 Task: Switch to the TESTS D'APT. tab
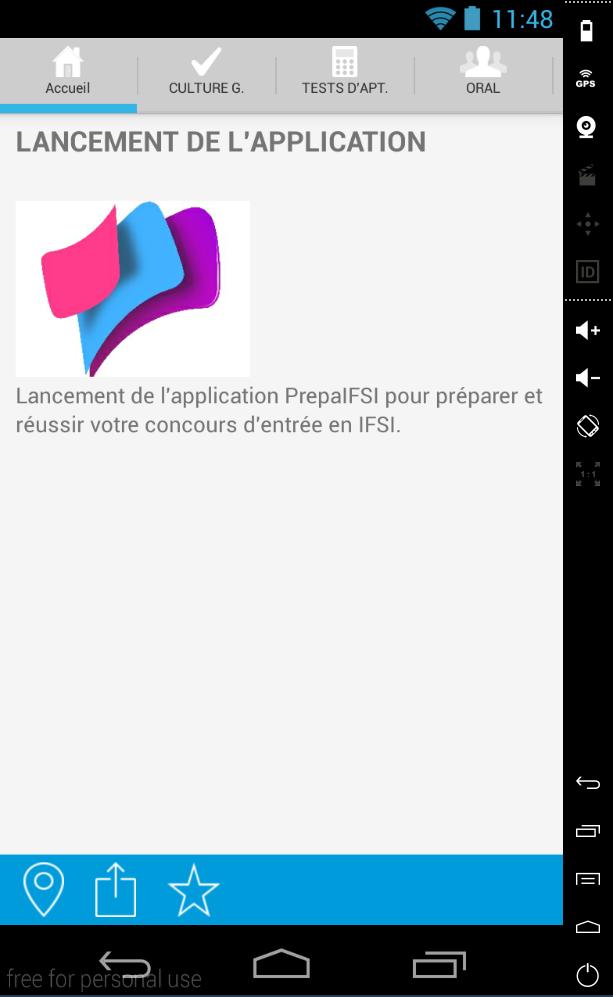pyautogui.click(x=344, y=72)
